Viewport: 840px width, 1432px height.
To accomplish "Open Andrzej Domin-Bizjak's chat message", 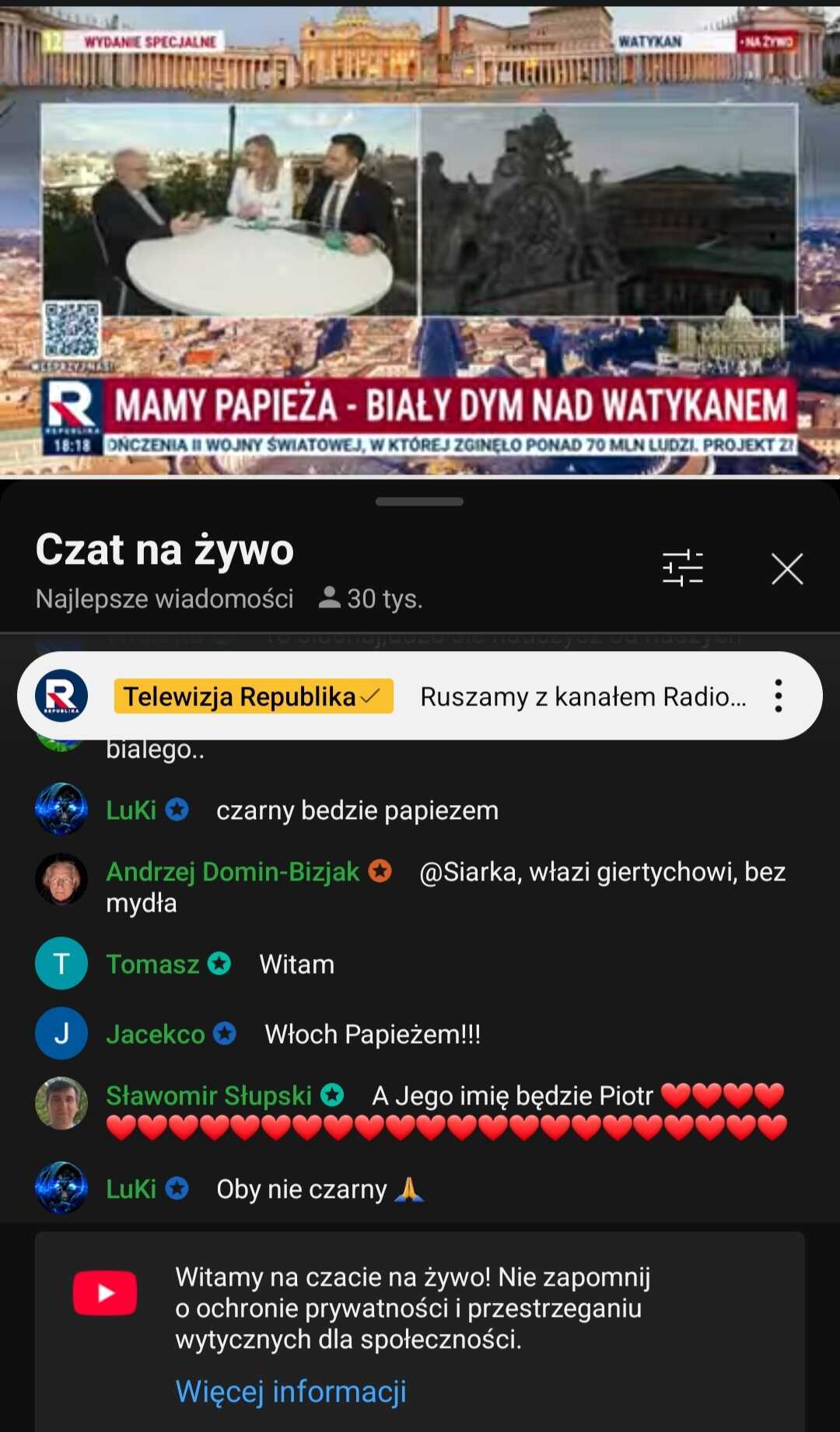I will tap(419, 887).
